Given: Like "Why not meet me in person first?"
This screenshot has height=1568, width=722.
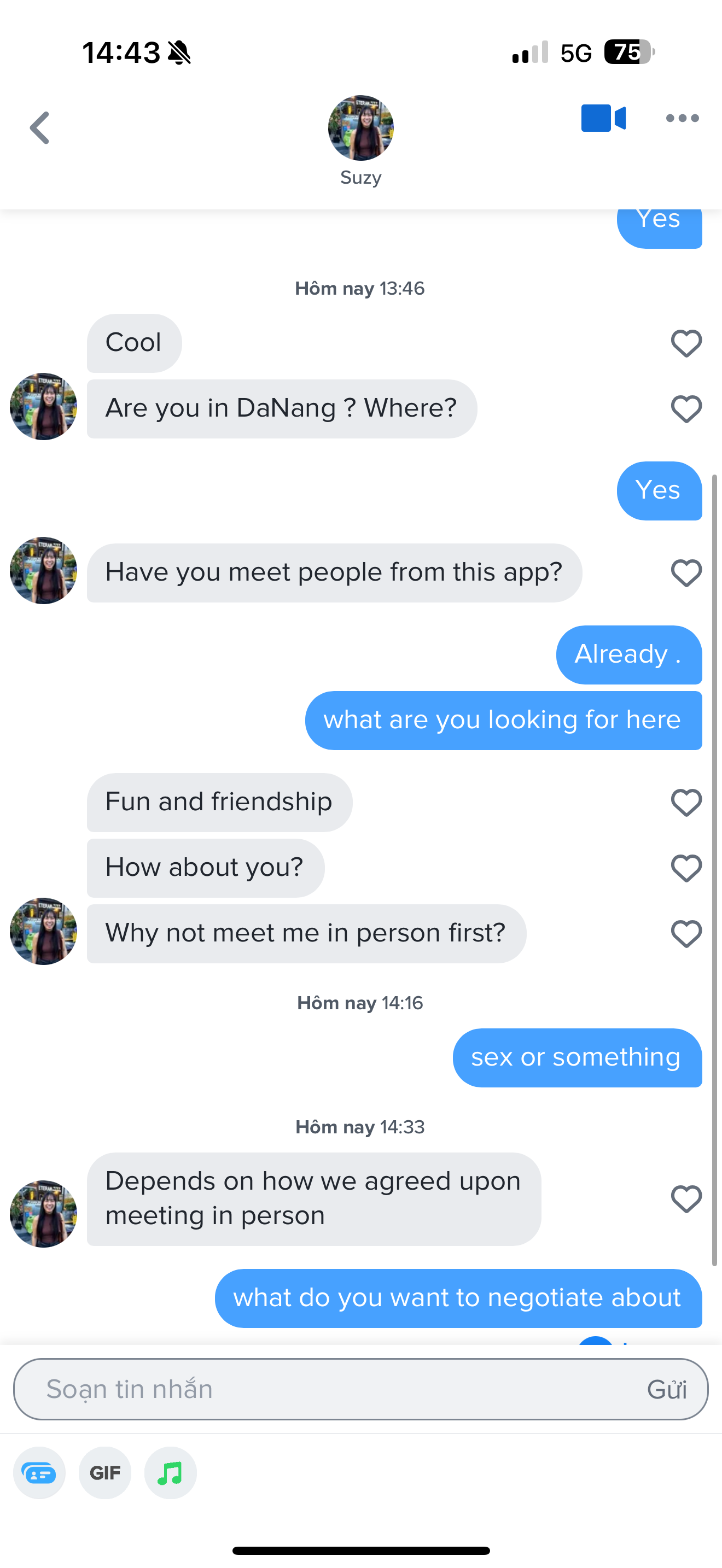Looking at the screenshot, I should click(686, 934).
